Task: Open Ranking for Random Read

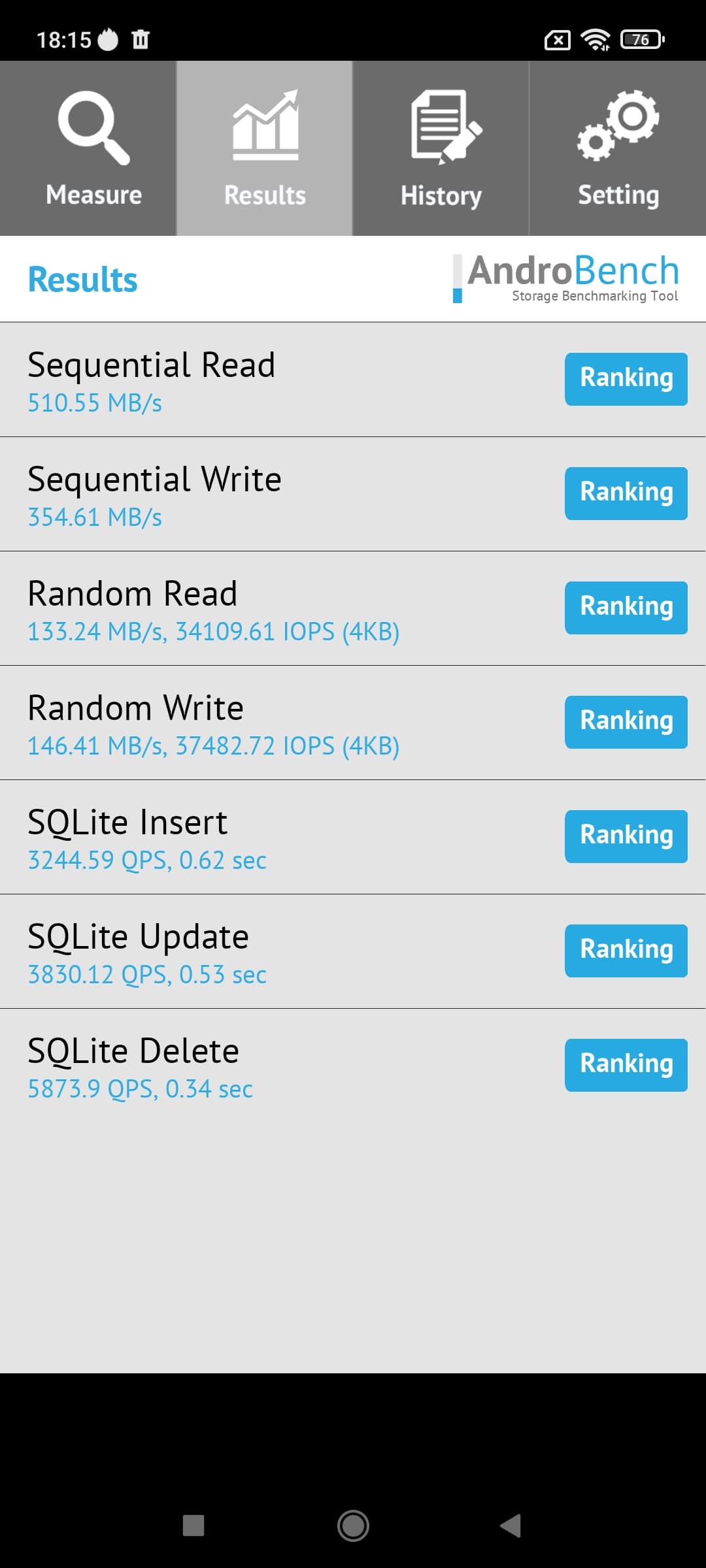Action: point(626,608)
